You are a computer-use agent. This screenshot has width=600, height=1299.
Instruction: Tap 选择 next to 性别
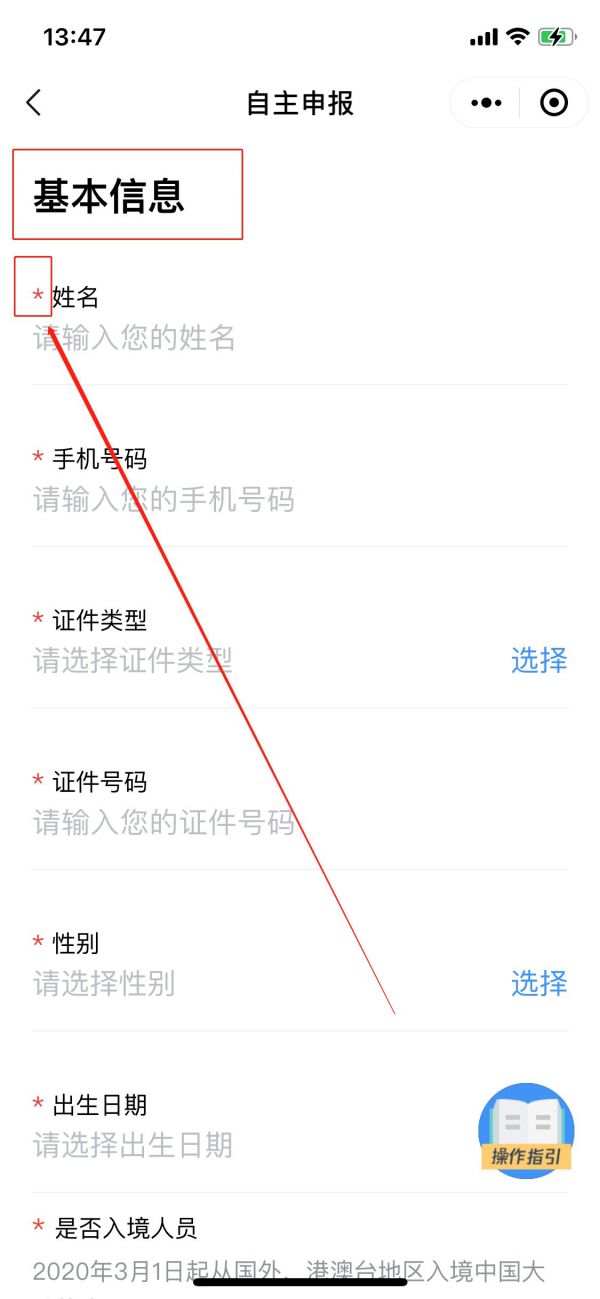pyautogui.click(x=539, y=983)
